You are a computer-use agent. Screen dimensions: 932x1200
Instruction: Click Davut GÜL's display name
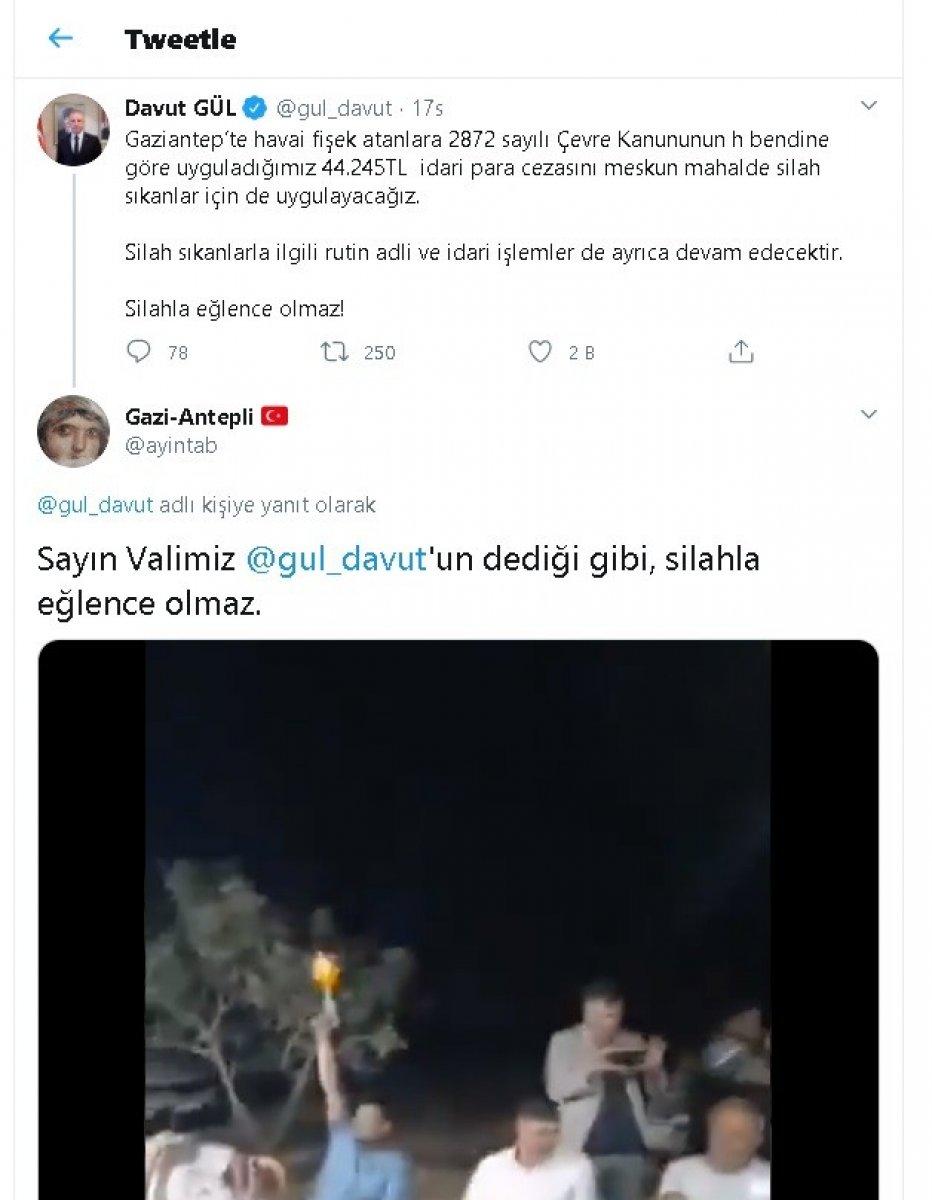coord(178,101)
